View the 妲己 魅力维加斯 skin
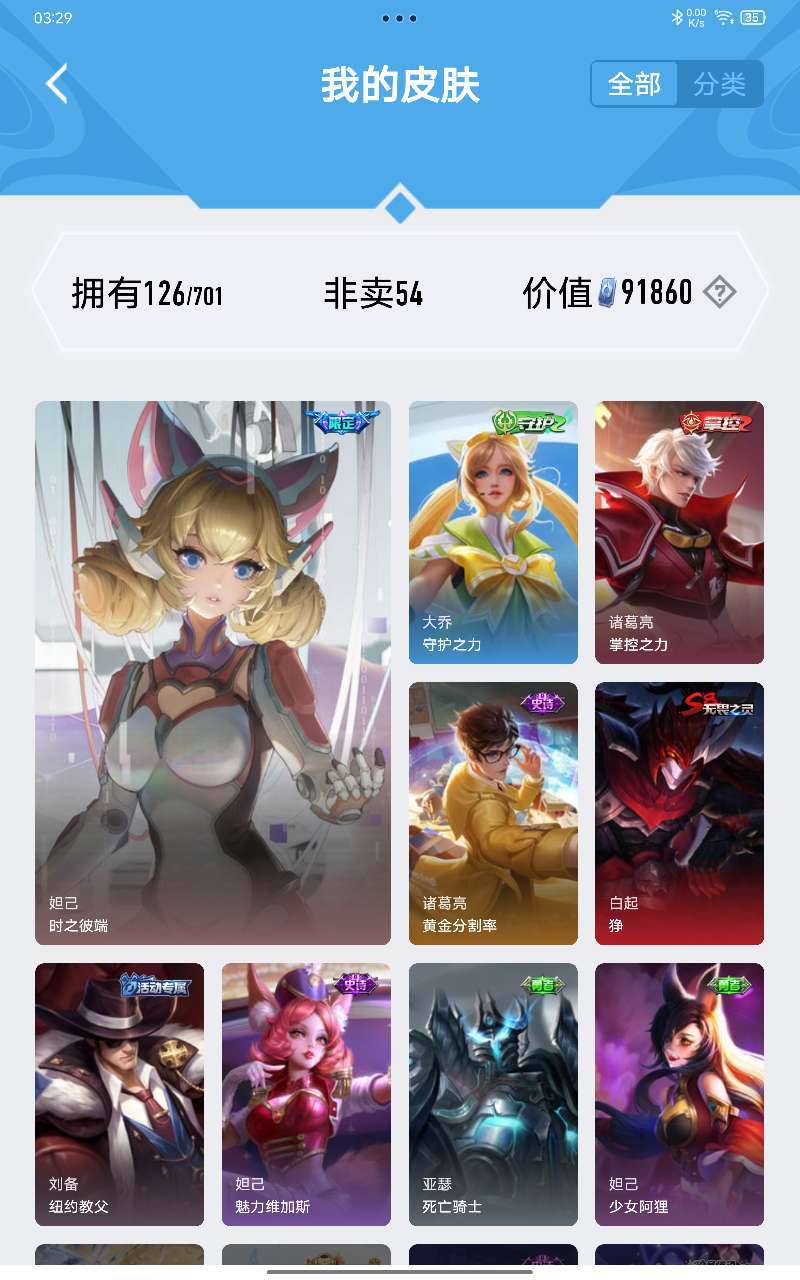The height and width of the screenshot is (1280, 800). coord(306,1095)
